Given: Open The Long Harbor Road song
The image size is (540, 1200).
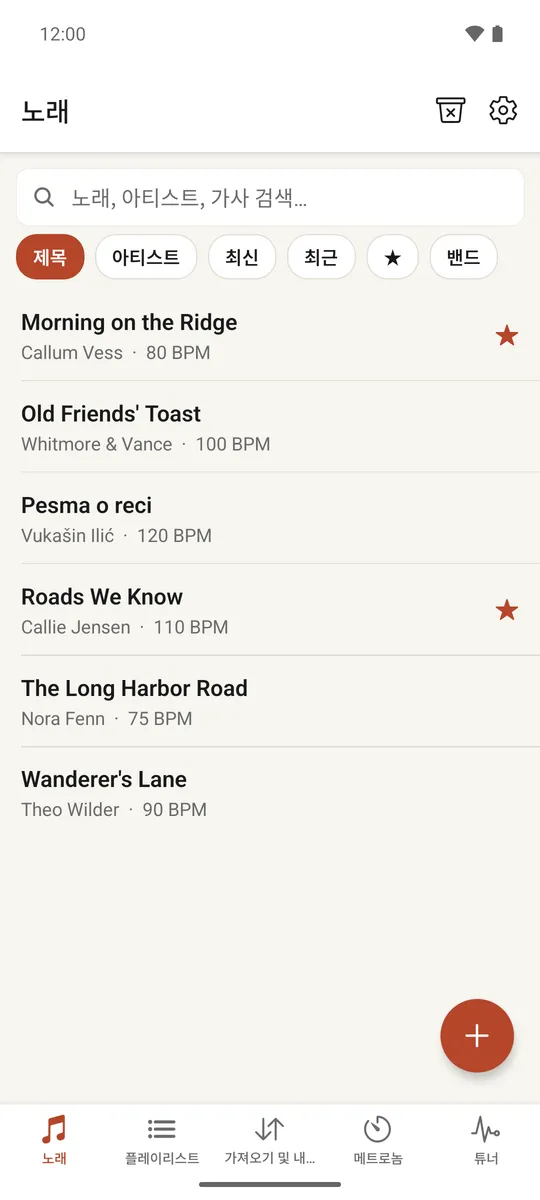Looking at the screenshot, I should 270,702.
